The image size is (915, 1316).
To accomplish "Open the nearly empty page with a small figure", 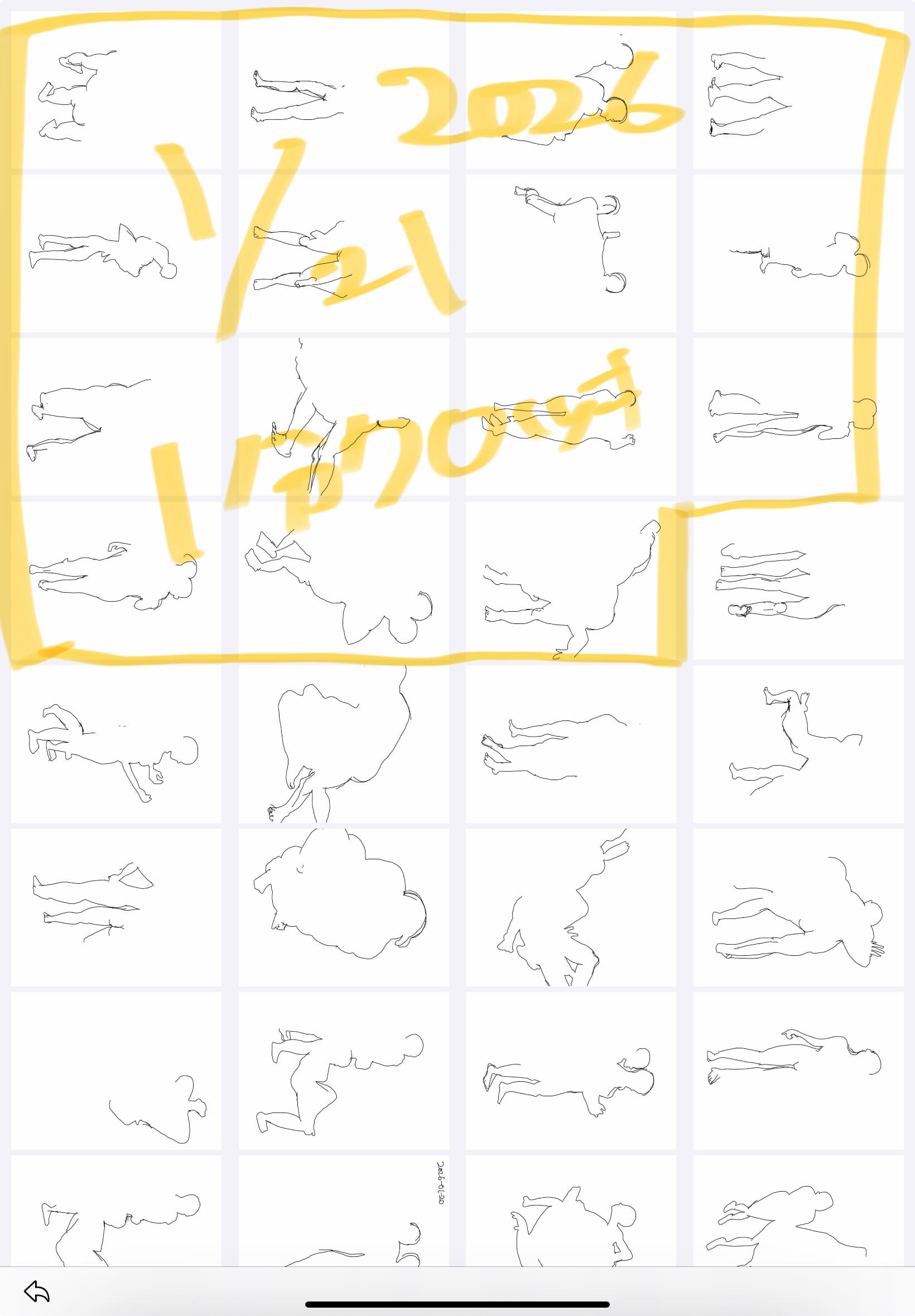I will 116,1070.
